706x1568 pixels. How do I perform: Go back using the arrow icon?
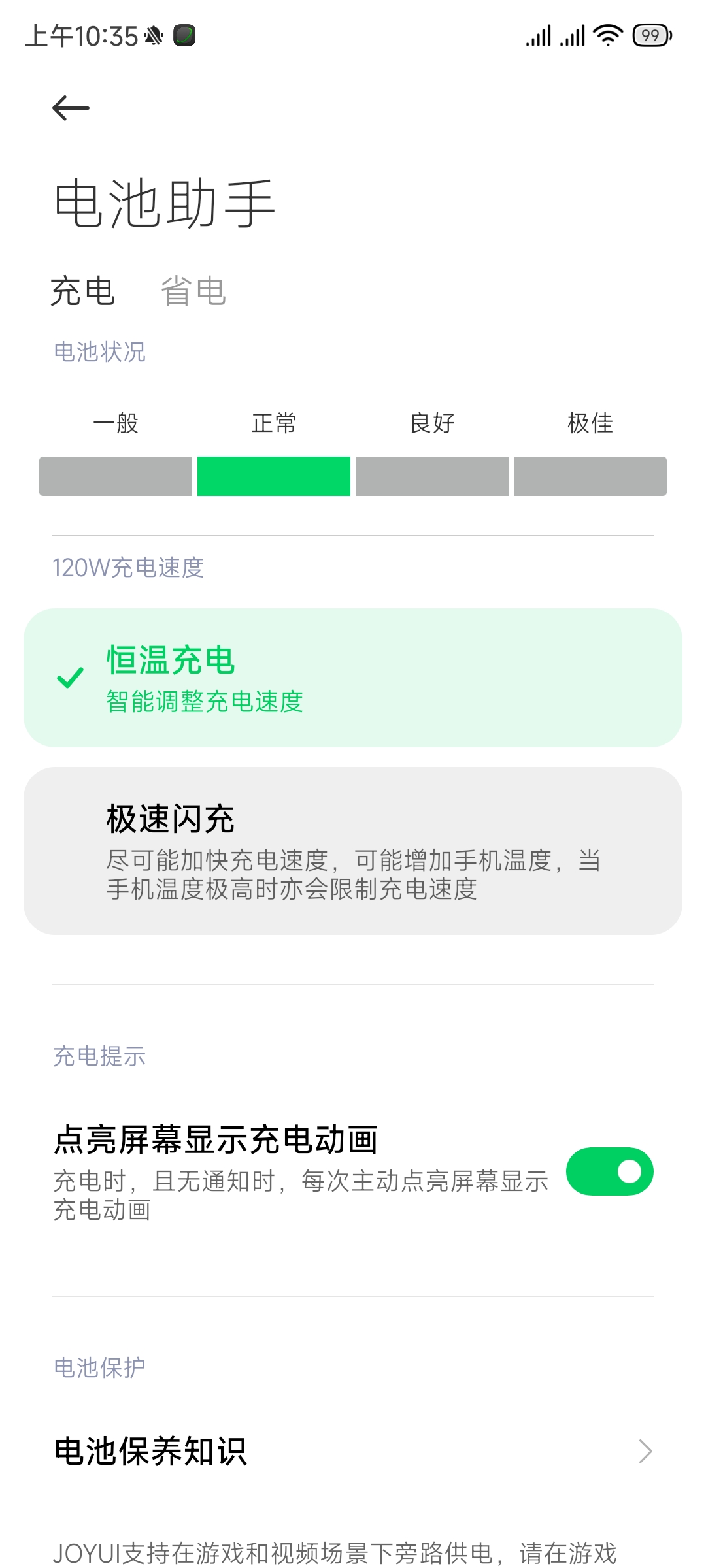[71, 108]
